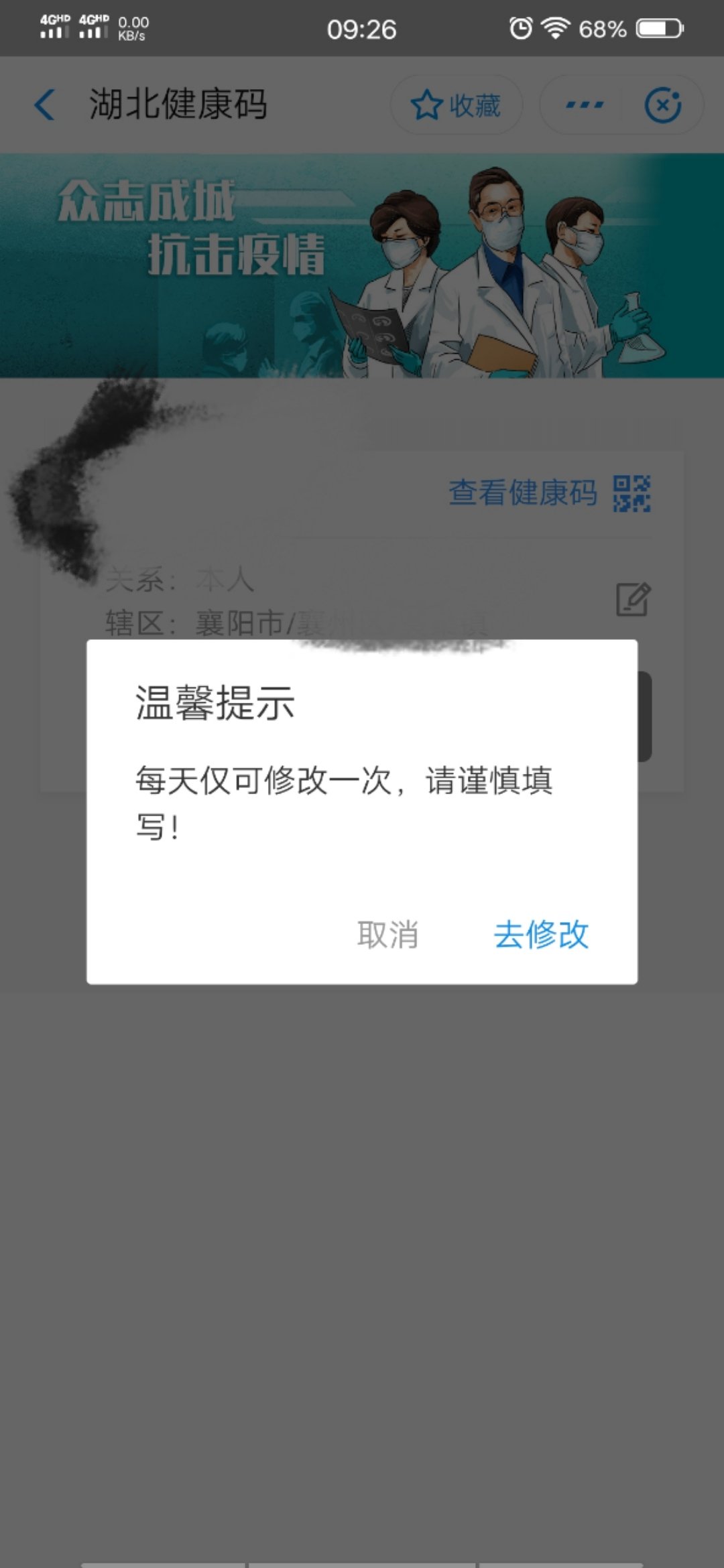Viewport: 724px width, 1568px height.
Task: Close the mini program with the X icon
Action: point(662,105)
